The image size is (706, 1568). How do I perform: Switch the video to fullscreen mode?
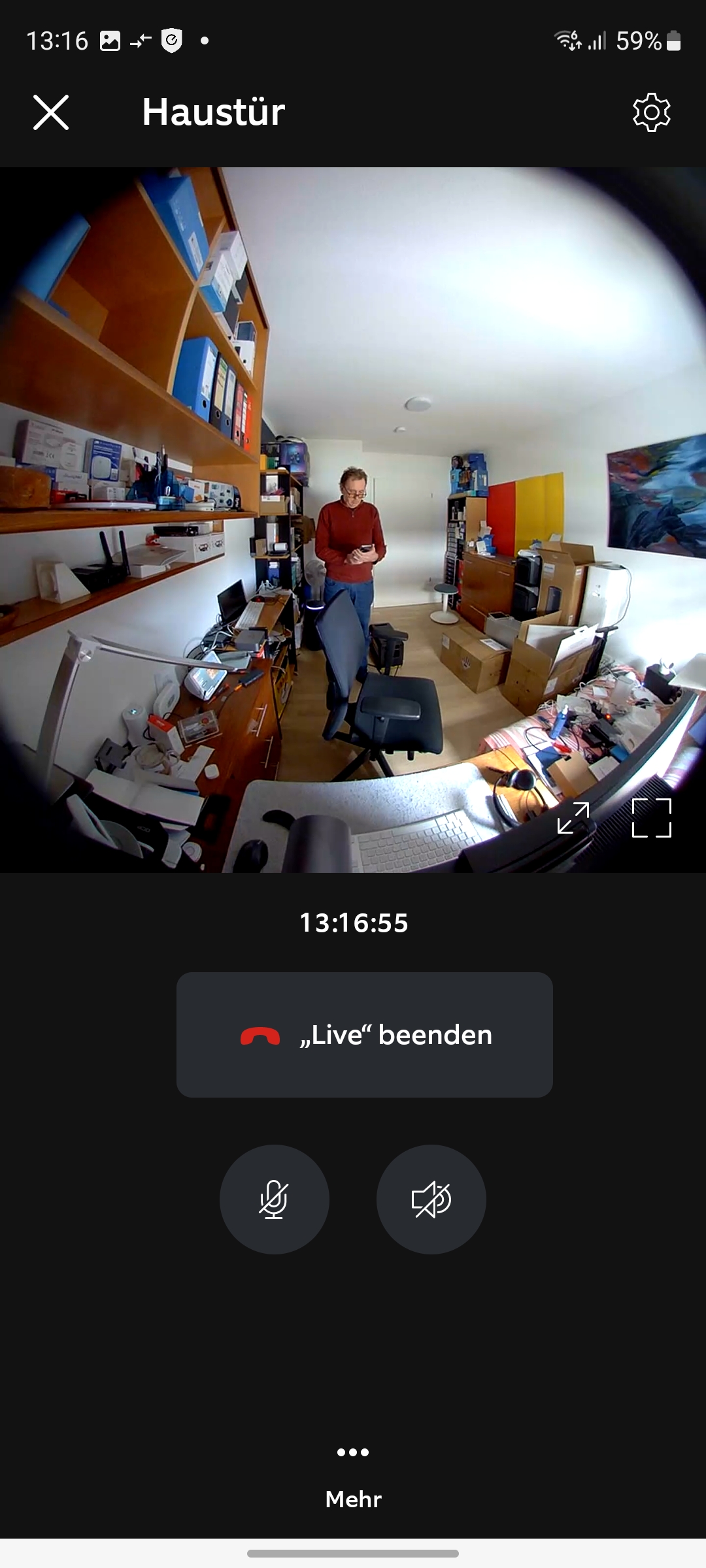click(652, 817)
